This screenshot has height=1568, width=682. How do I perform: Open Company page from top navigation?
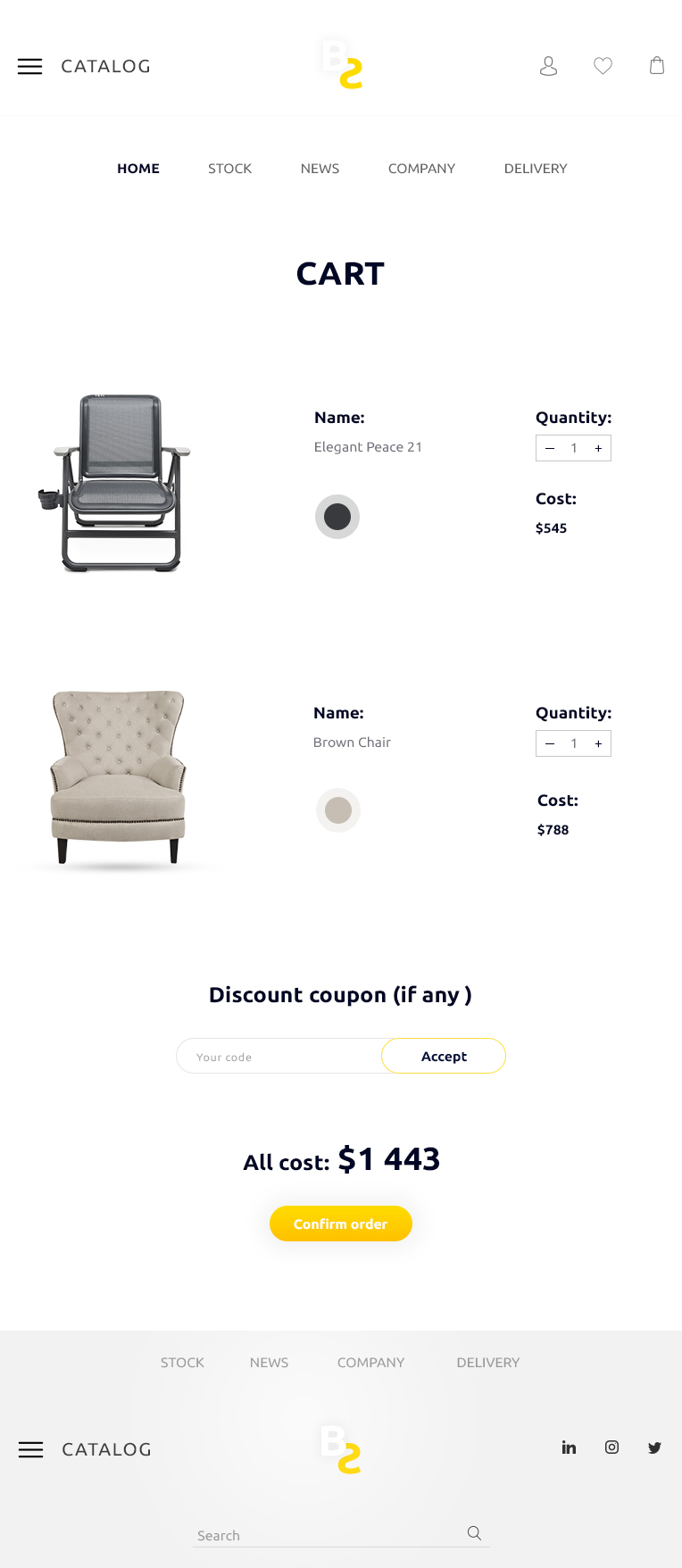421,169
